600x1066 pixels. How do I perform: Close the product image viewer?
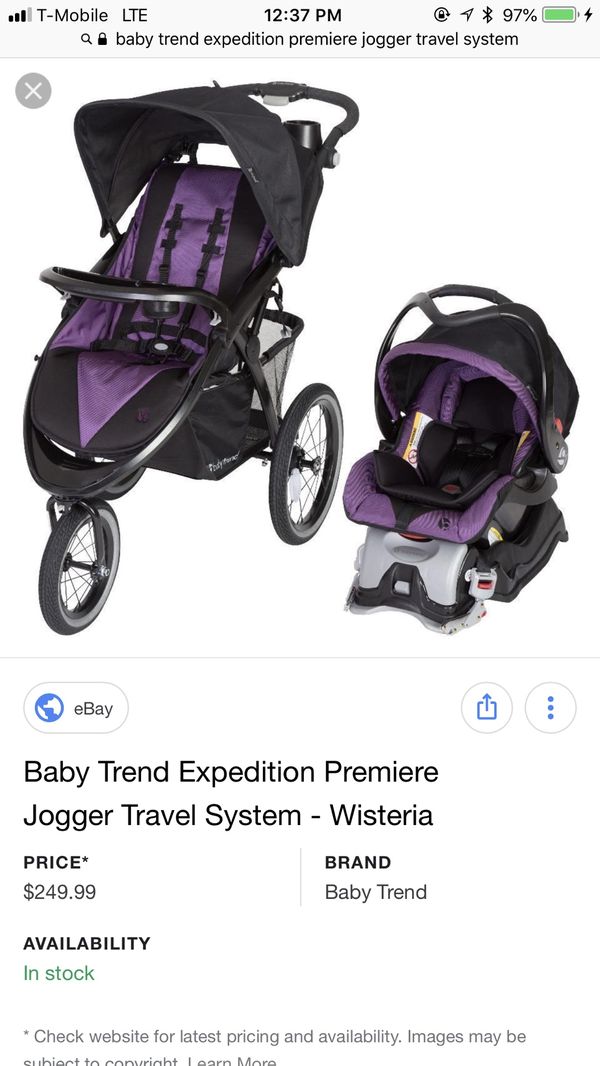(x=33, y=90)
